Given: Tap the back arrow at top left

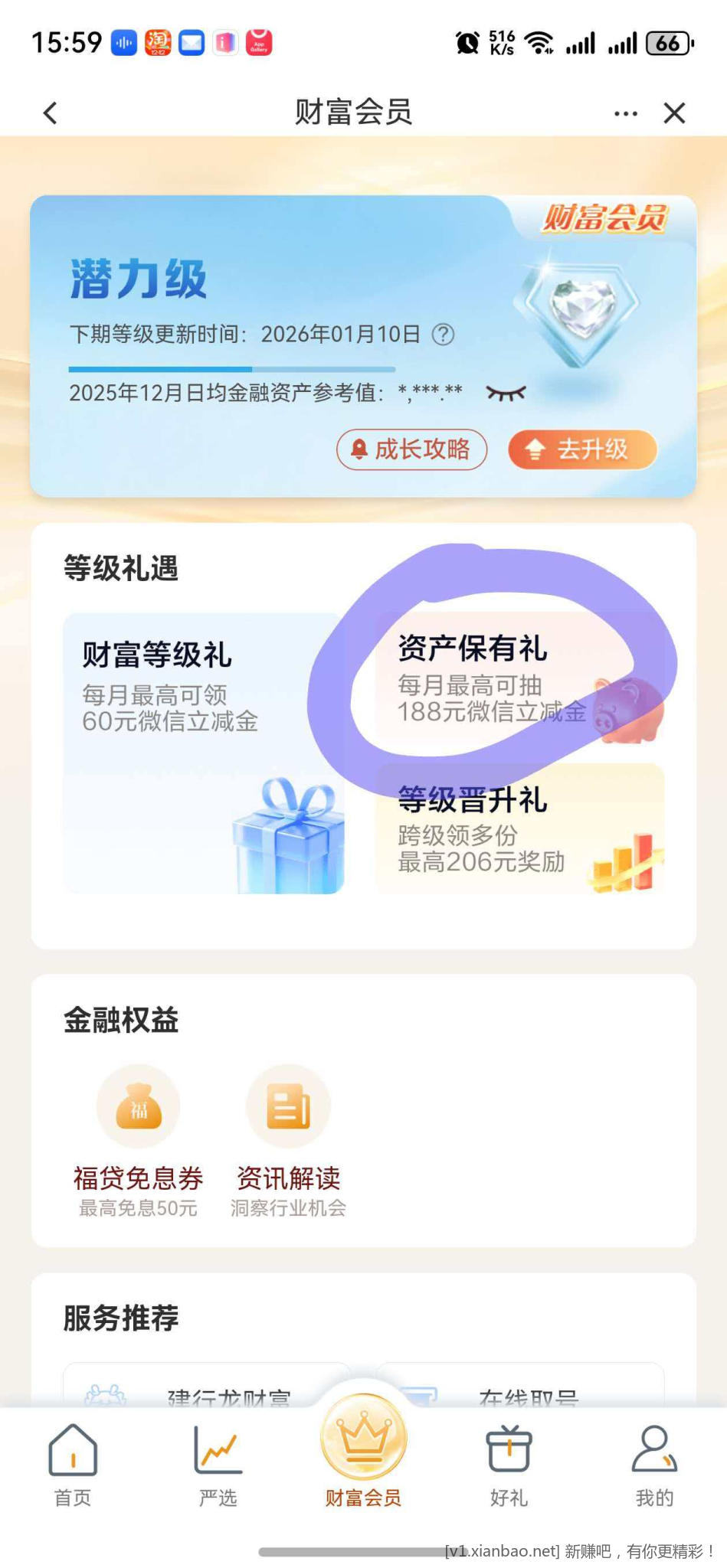Looking at the screenshot, I should pos(49,112).
